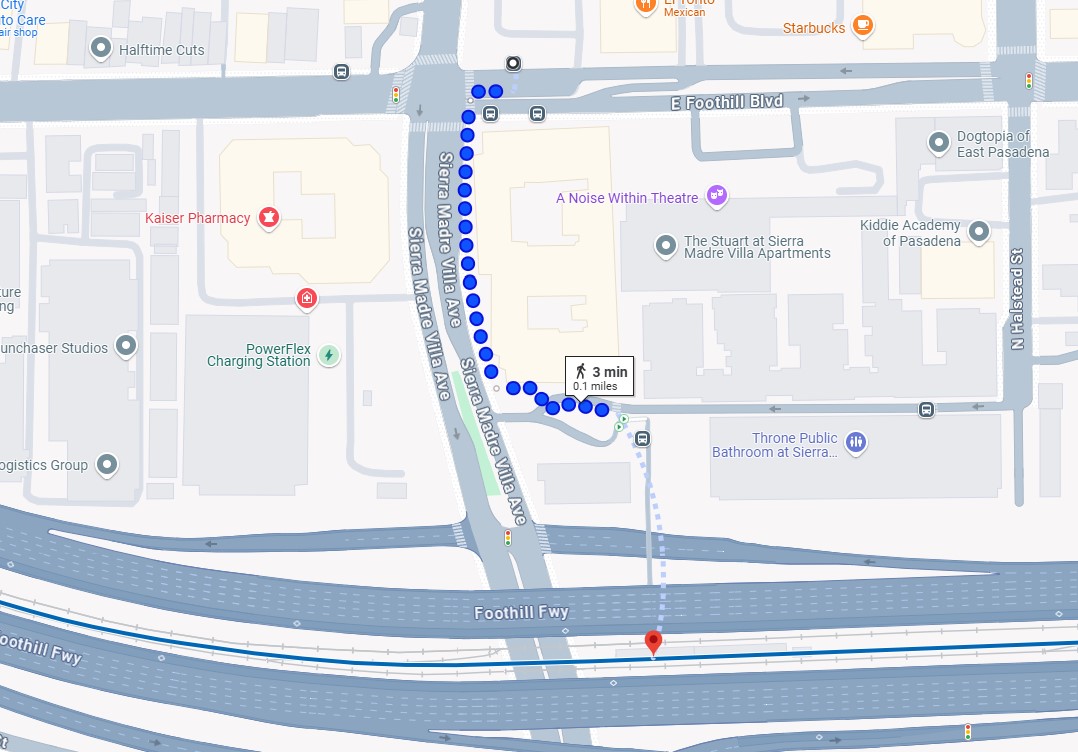1078x752 pixels.
Task: Open Throne Public Bathroom marker
Action: point(855,443)
